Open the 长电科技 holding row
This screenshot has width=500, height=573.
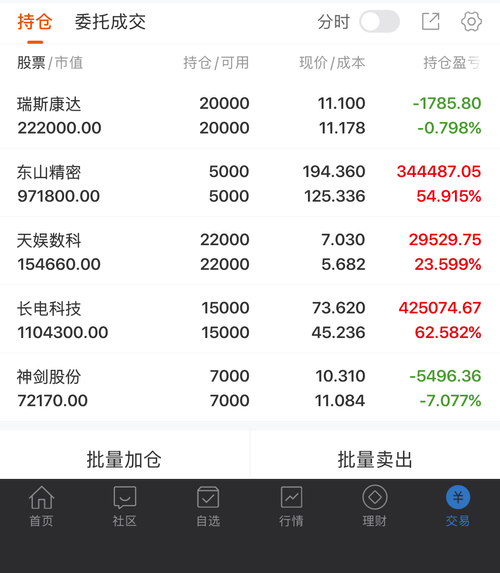[250, 320]
